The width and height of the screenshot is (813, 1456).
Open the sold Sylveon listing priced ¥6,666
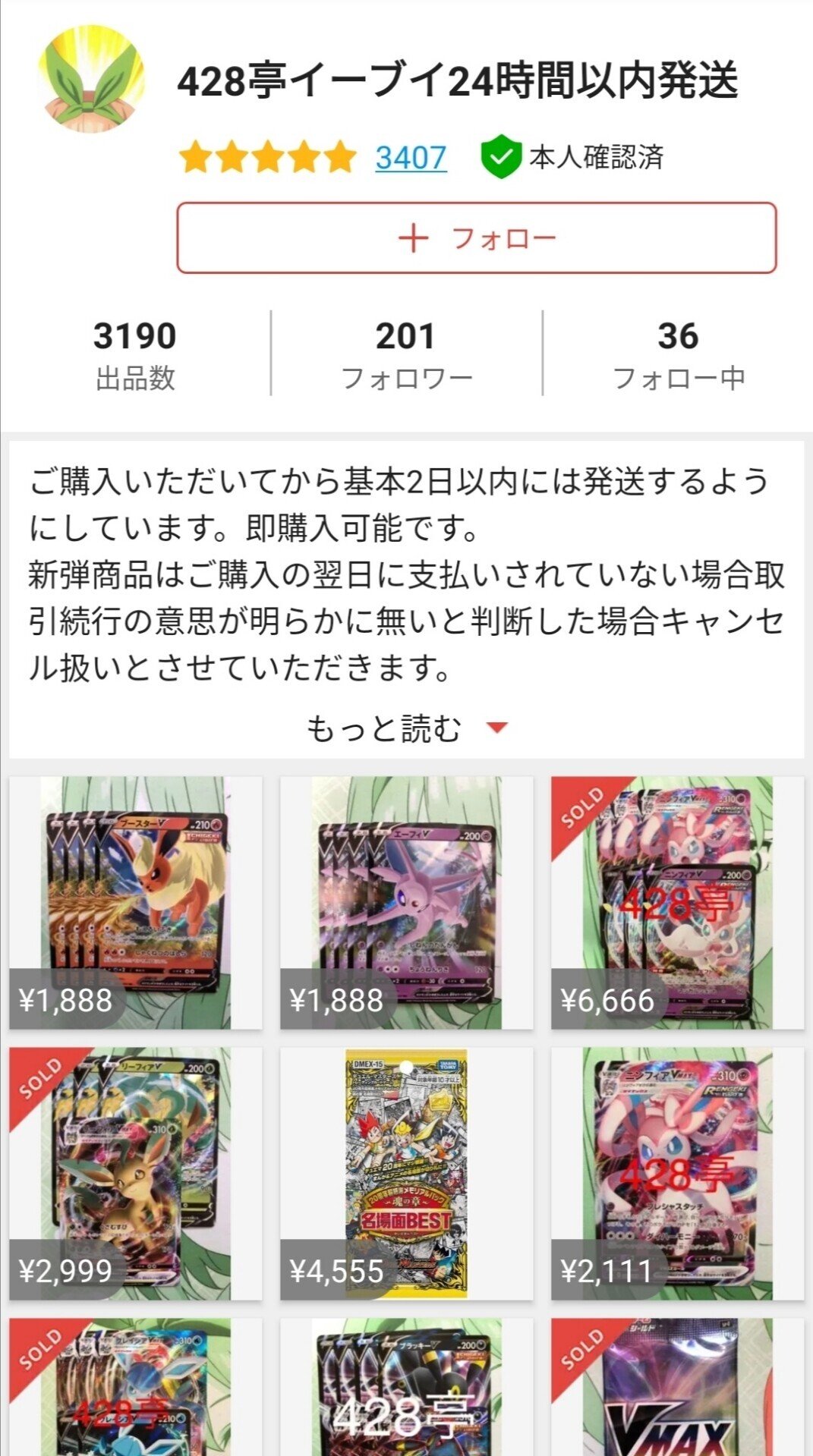pos(677,902)
